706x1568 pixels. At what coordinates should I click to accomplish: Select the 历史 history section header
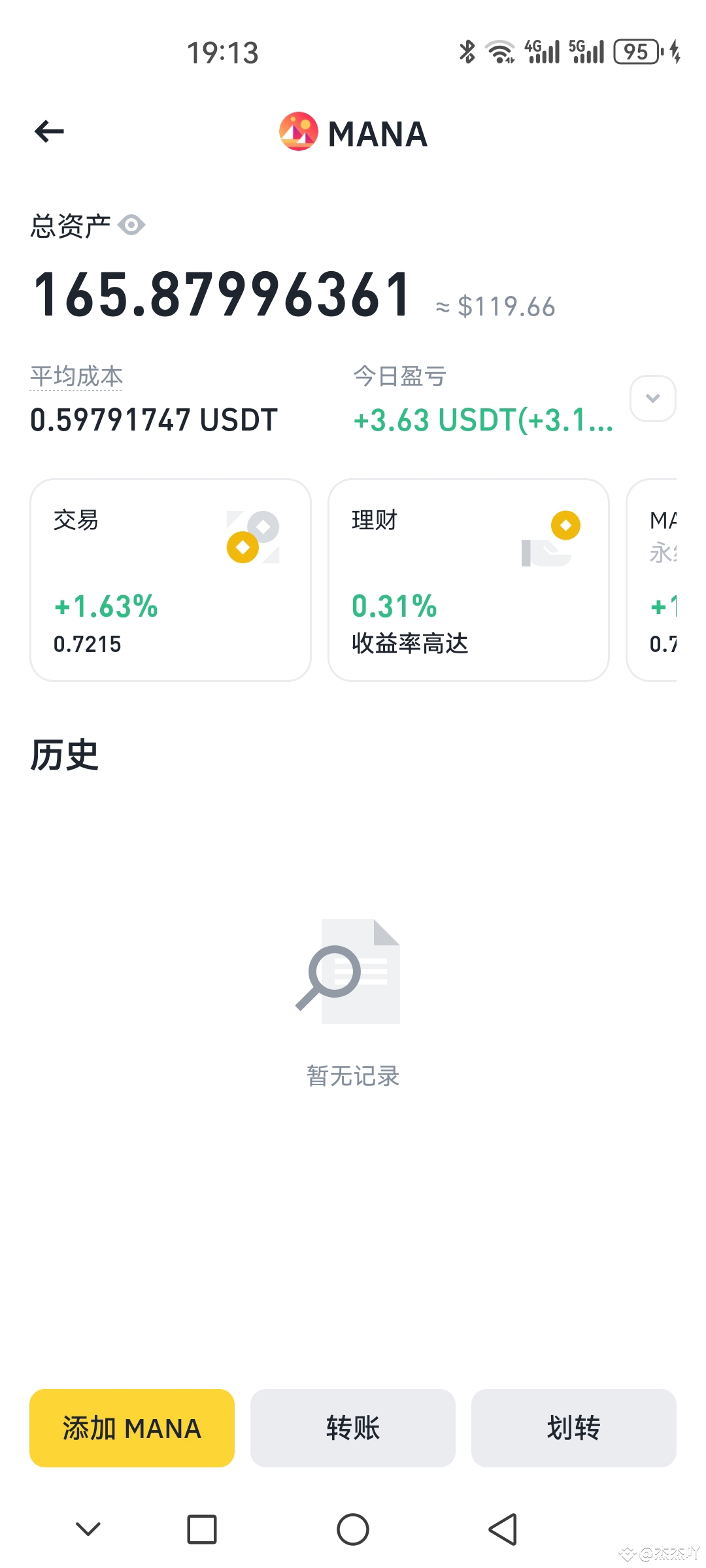[x=63, y=755]
